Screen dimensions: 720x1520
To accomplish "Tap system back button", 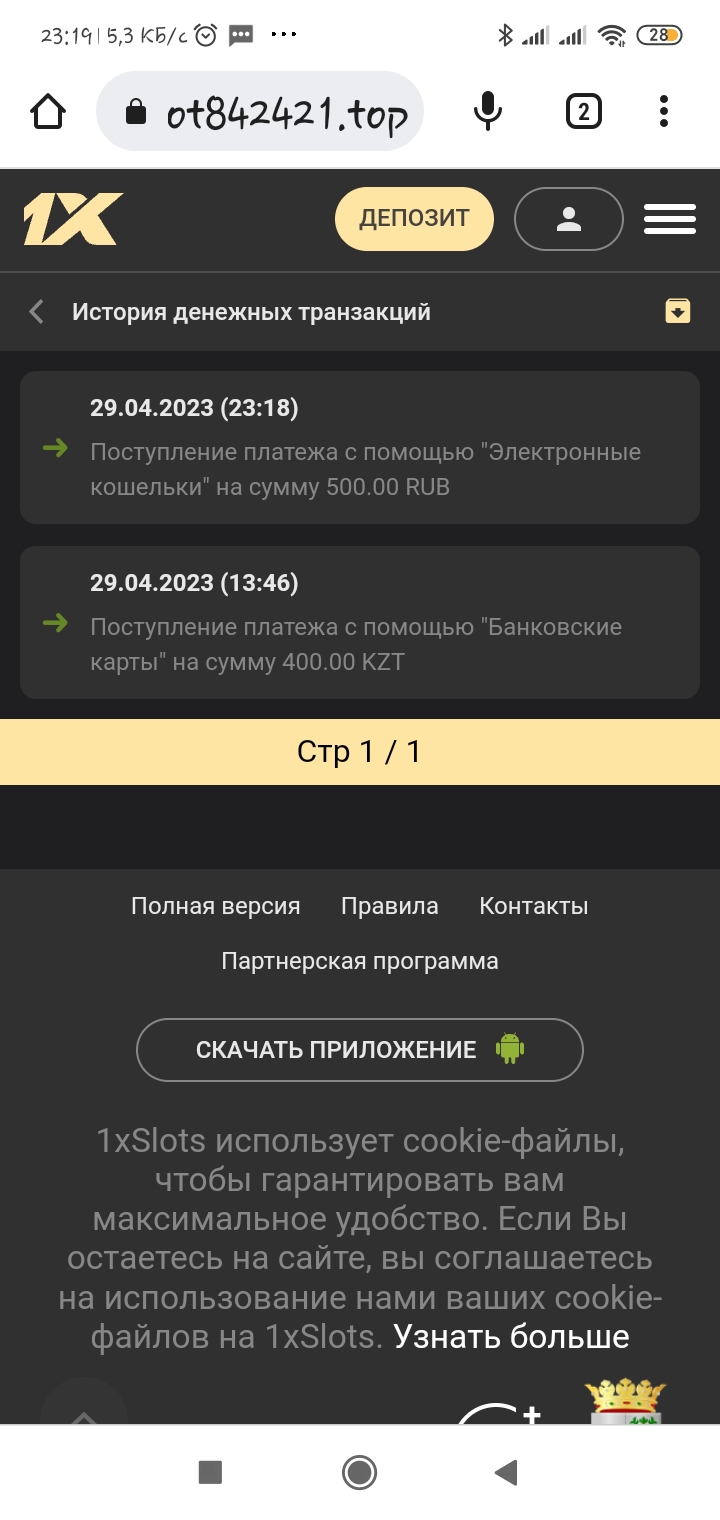I will coord(507,1471).
